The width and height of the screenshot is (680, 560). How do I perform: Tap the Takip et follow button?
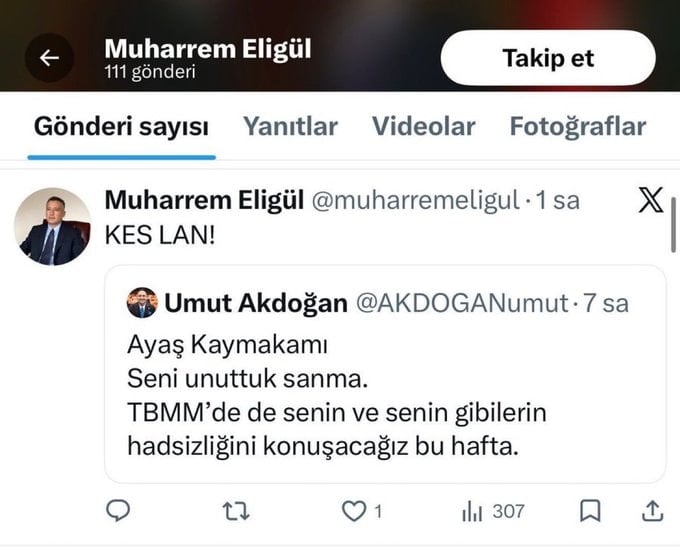(x=547, y=58)
